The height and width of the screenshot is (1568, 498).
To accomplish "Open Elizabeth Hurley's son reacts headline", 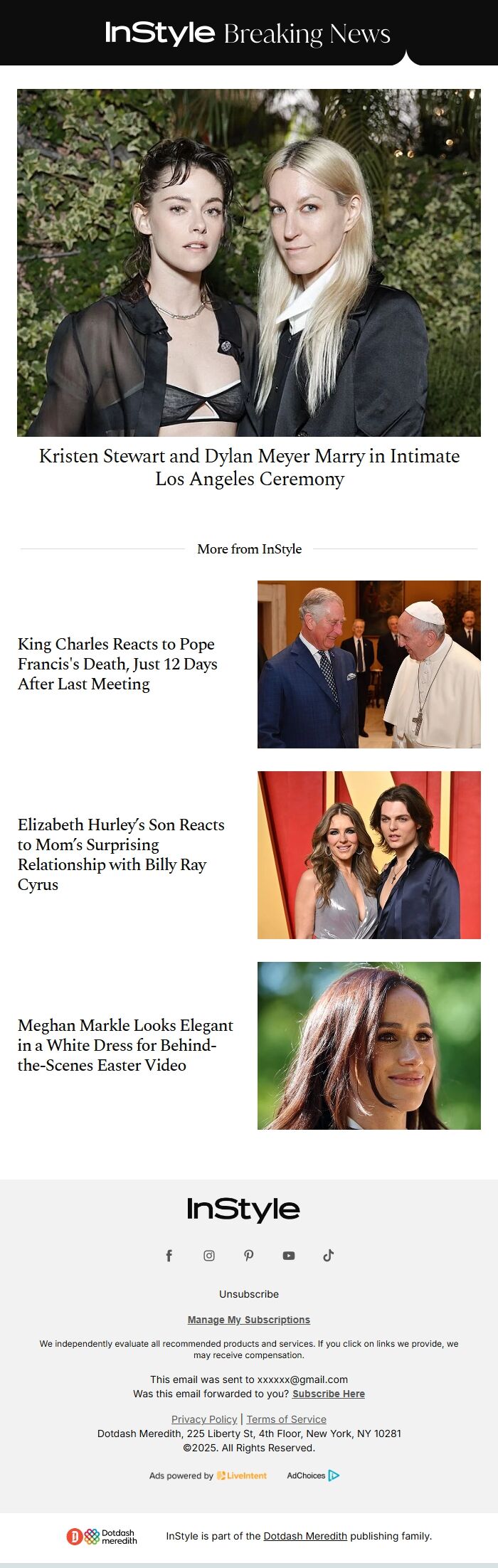I will [121, 854].
